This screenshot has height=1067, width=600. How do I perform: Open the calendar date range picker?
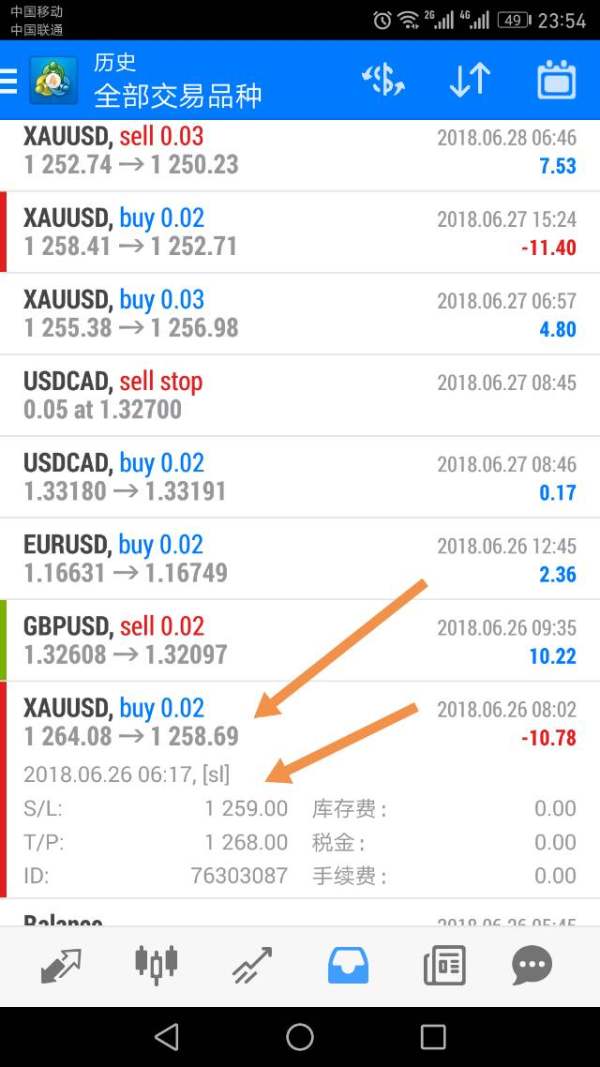(x=556, y=80)
